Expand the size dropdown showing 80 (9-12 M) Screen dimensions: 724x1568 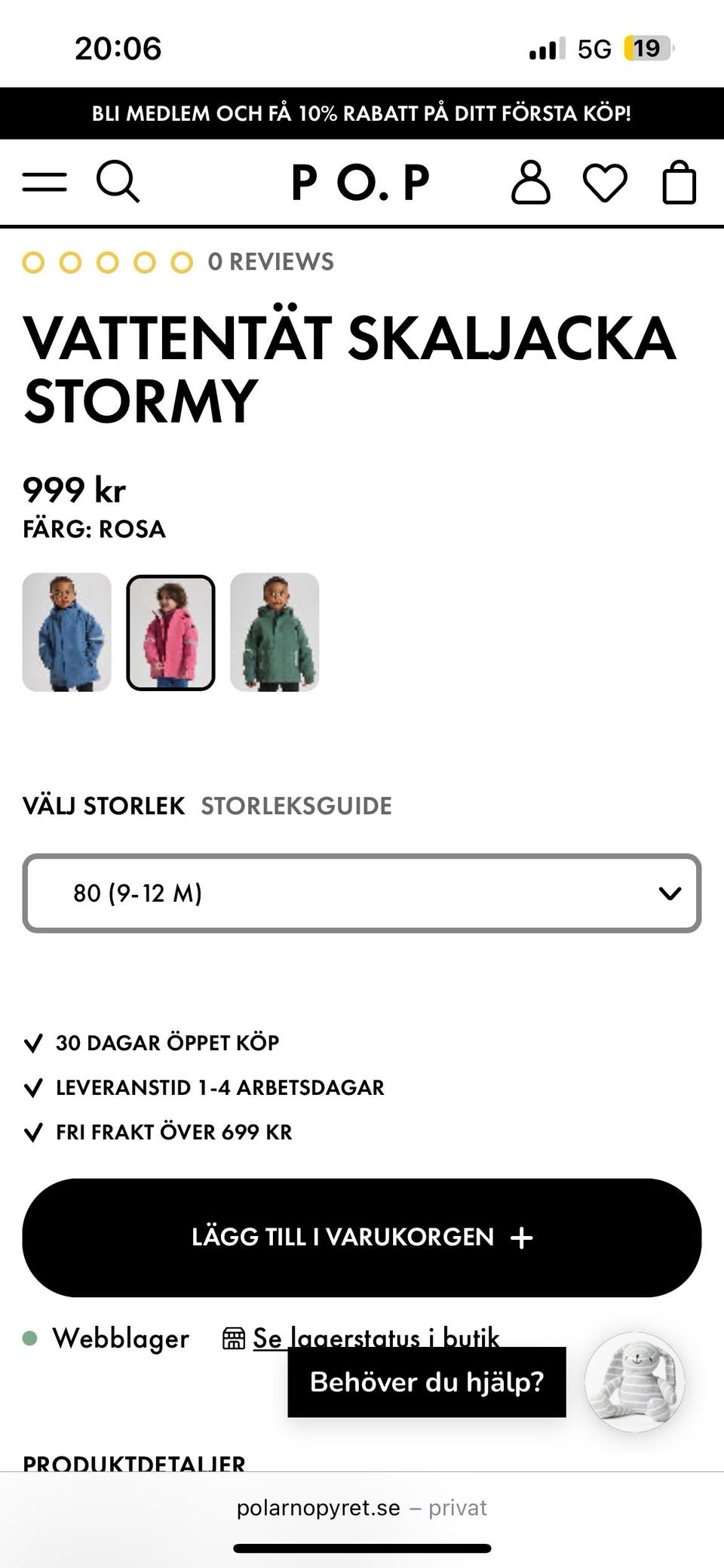[362, 893]
